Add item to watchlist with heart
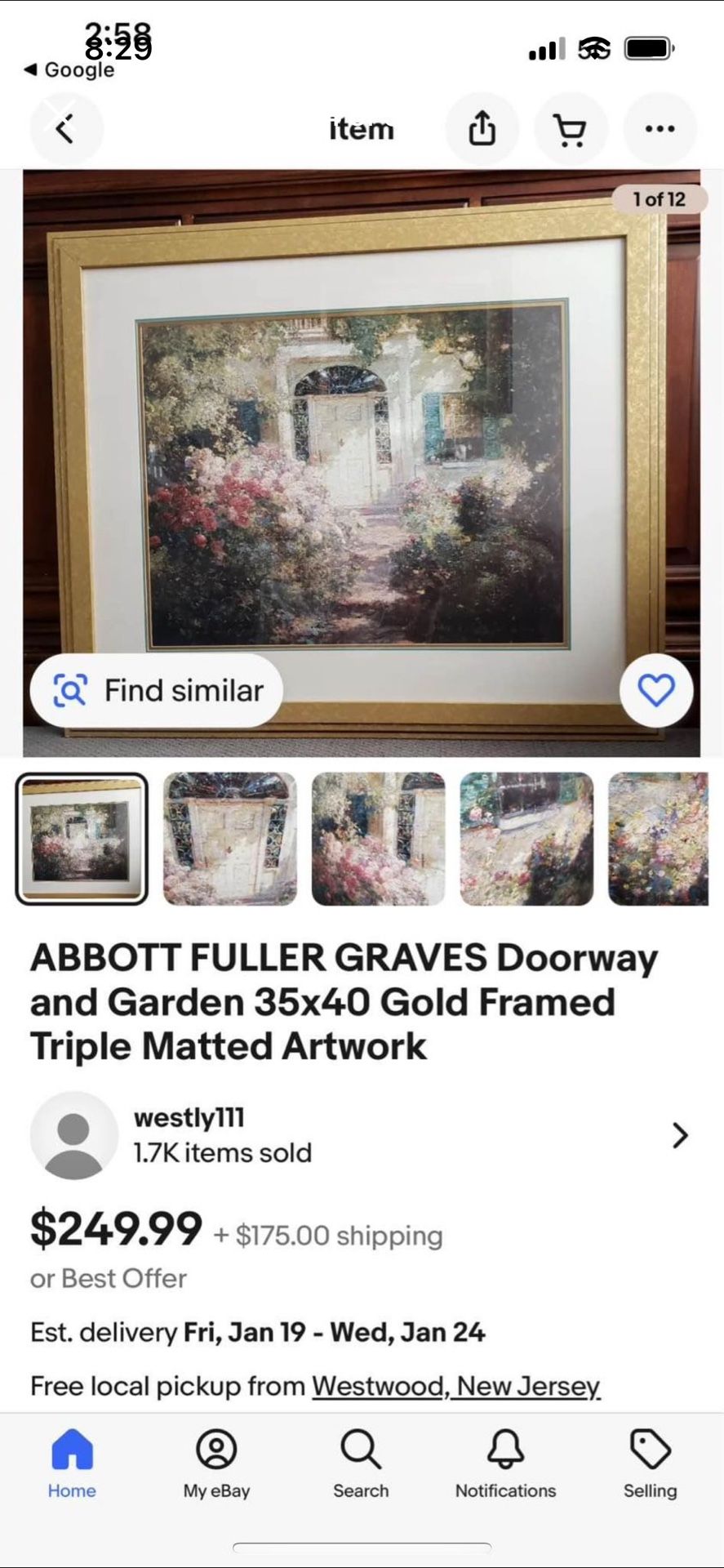 coord(656,691)
